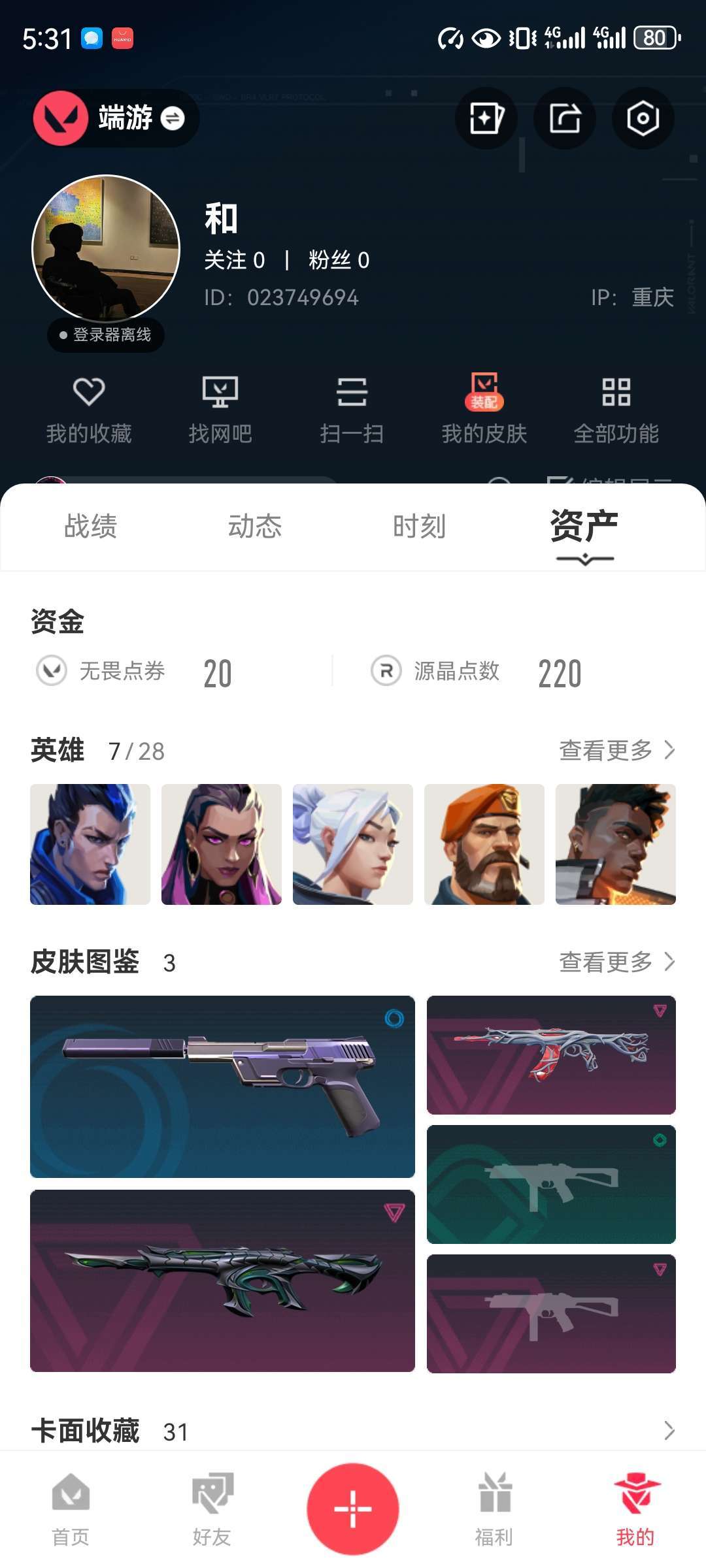The image size is (706, 1568).
Task: Tap the red plus create button
Action: 353,1509
